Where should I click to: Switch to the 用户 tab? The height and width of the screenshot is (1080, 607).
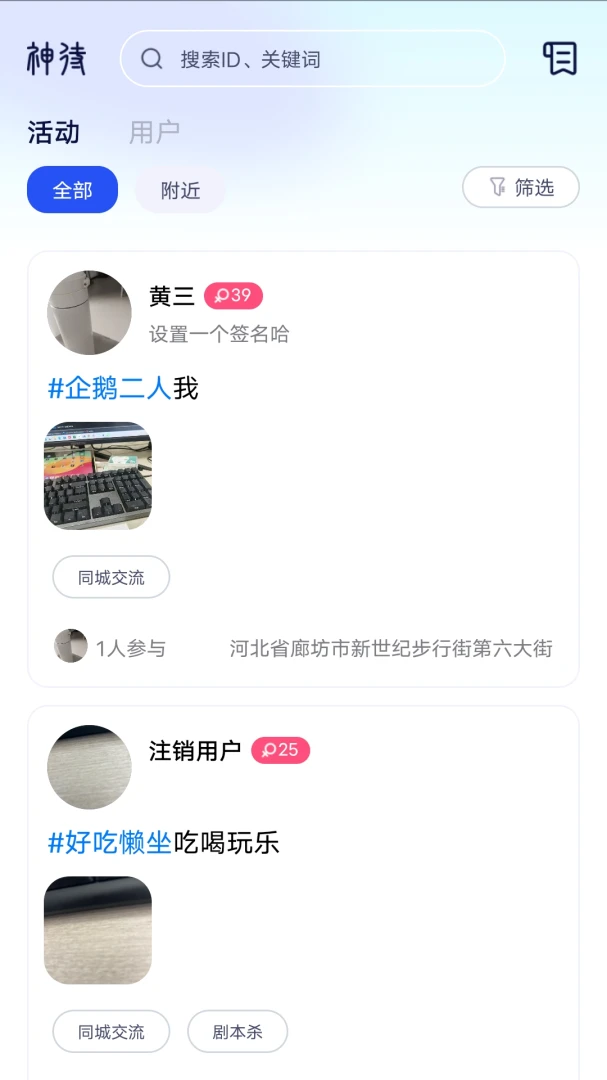pyautogui.click(x=154, y=132)
